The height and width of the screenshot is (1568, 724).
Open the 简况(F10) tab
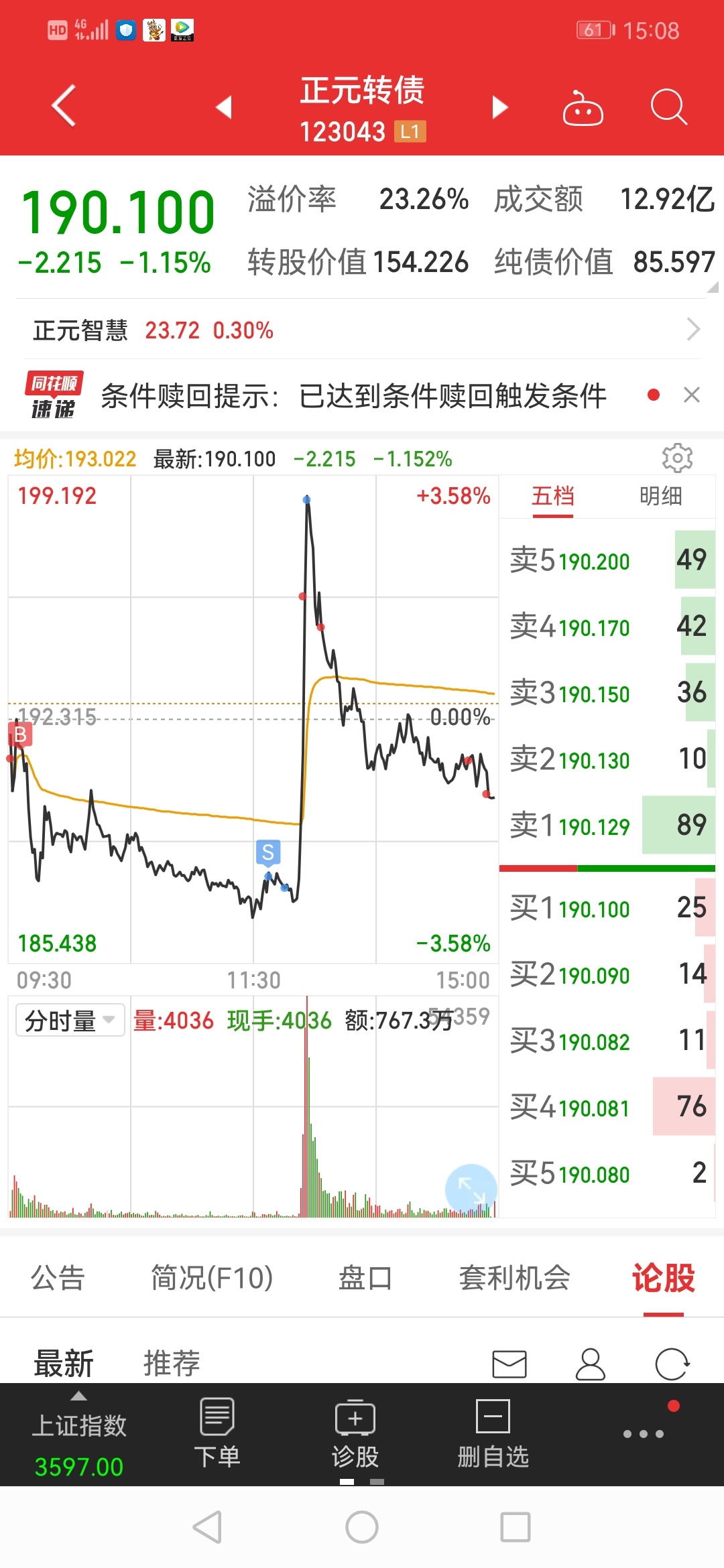click(x=212, y=1277)
